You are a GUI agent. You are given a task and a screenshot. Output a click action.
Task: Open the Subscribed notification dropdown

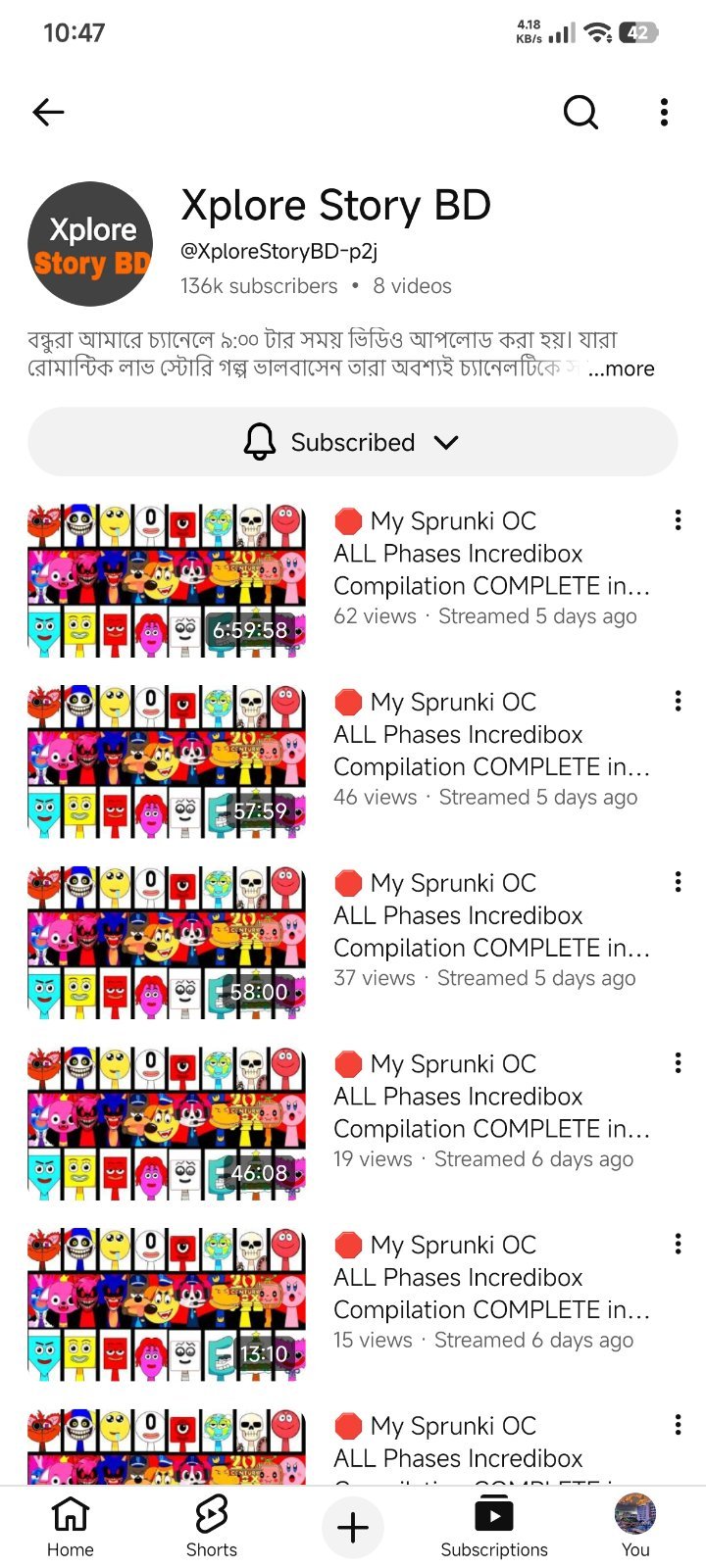(x=353, y=443)
